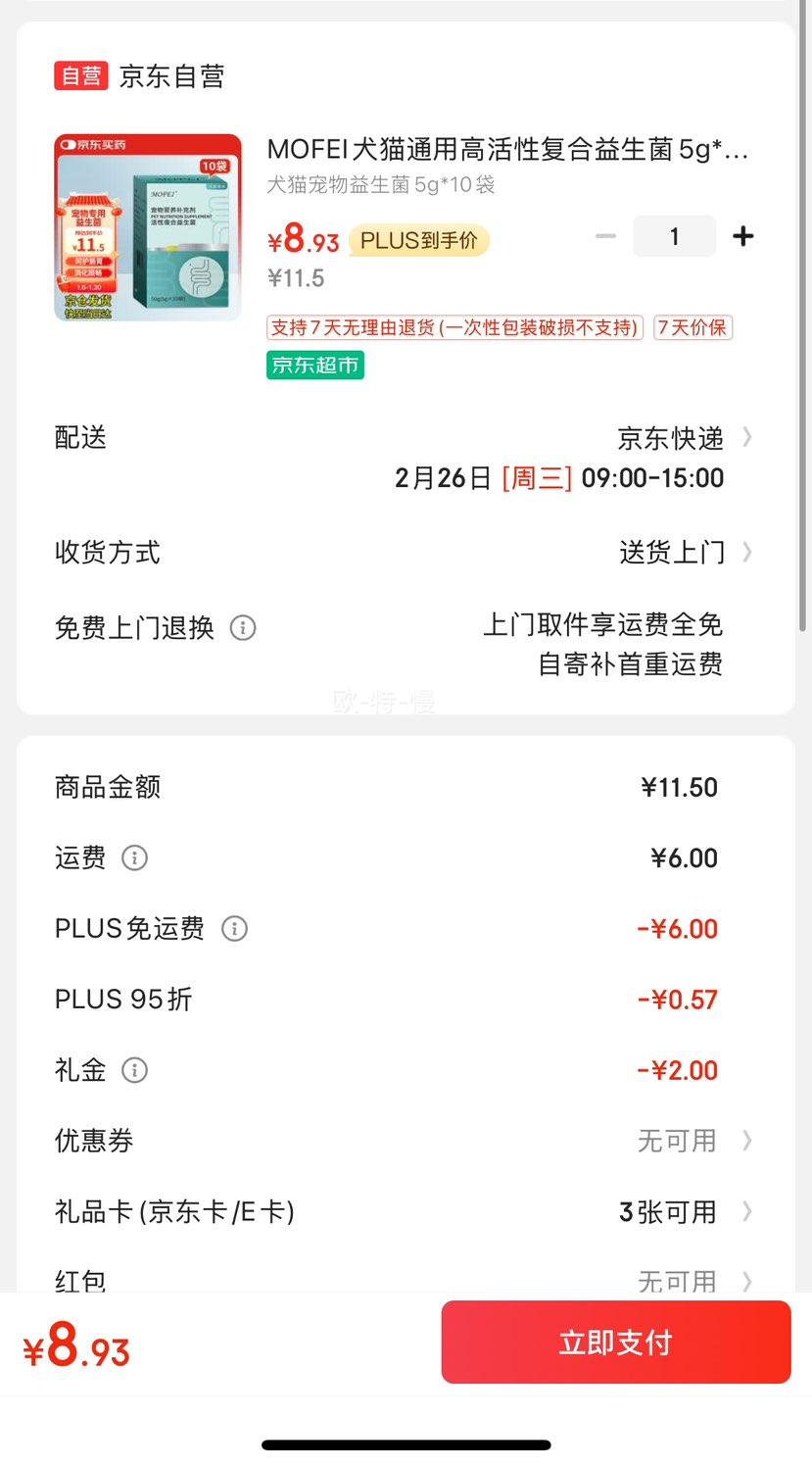Show info icon next to PLUS免运费
This screenshot has width=812, height=1467.
point(234,928)
